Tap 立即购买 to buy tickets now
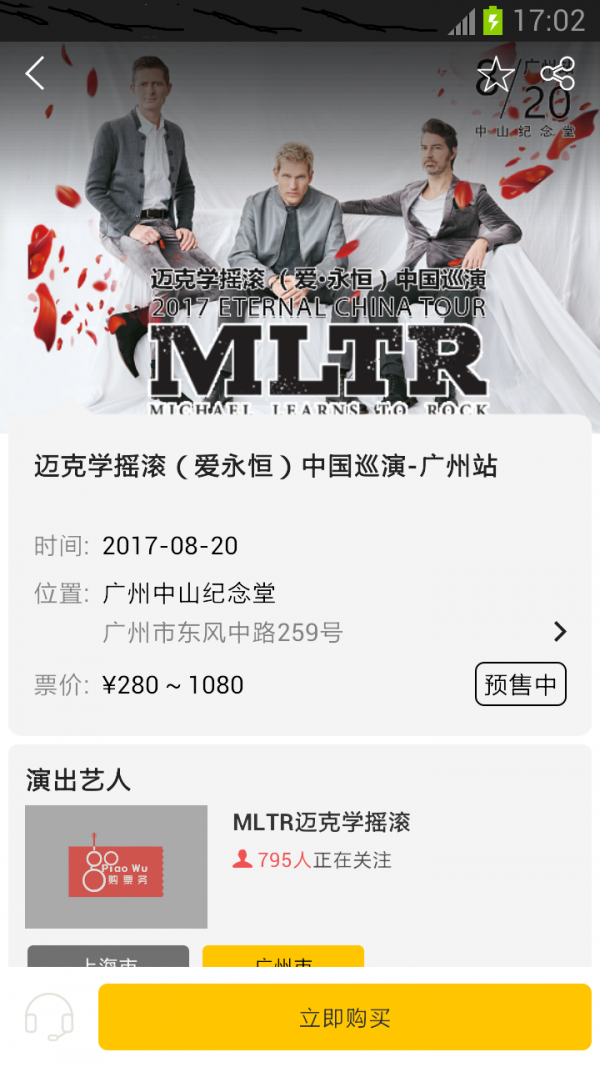Viewport: 600px width, 1067px height. pyautogui.click(x=344, y=1018)
